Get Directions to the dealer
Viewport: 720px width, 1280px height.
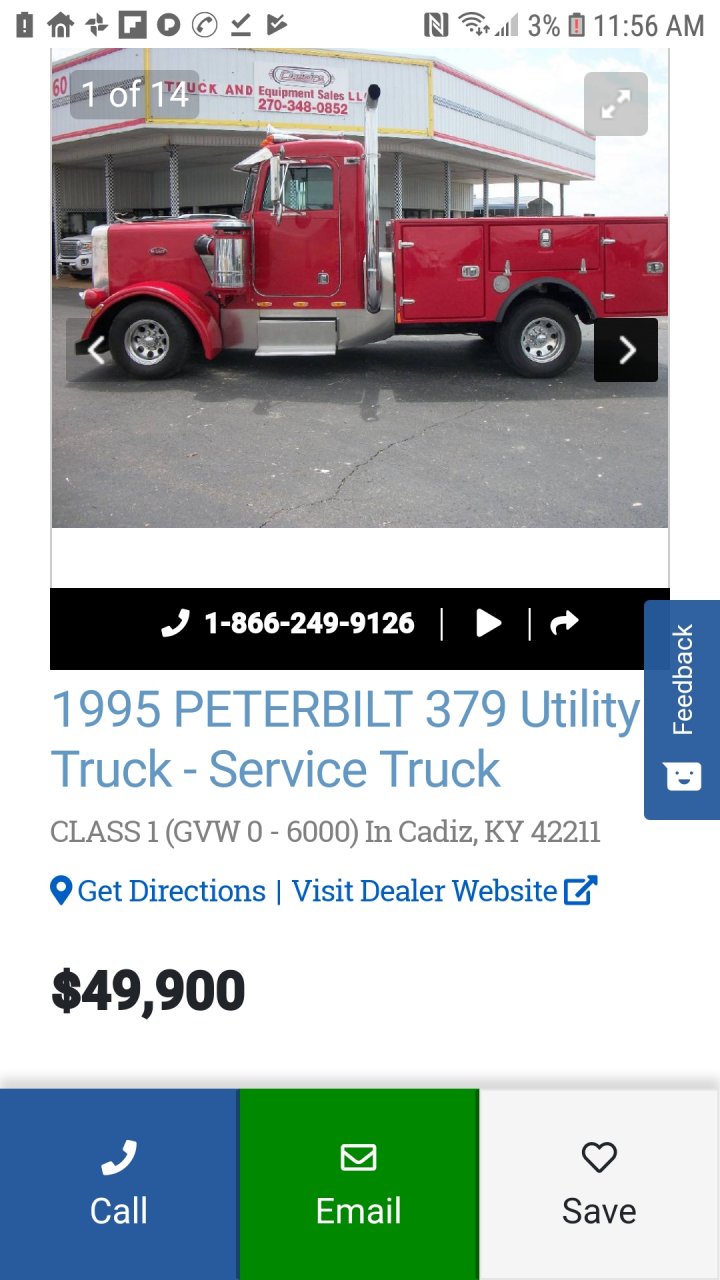[158, 890]
